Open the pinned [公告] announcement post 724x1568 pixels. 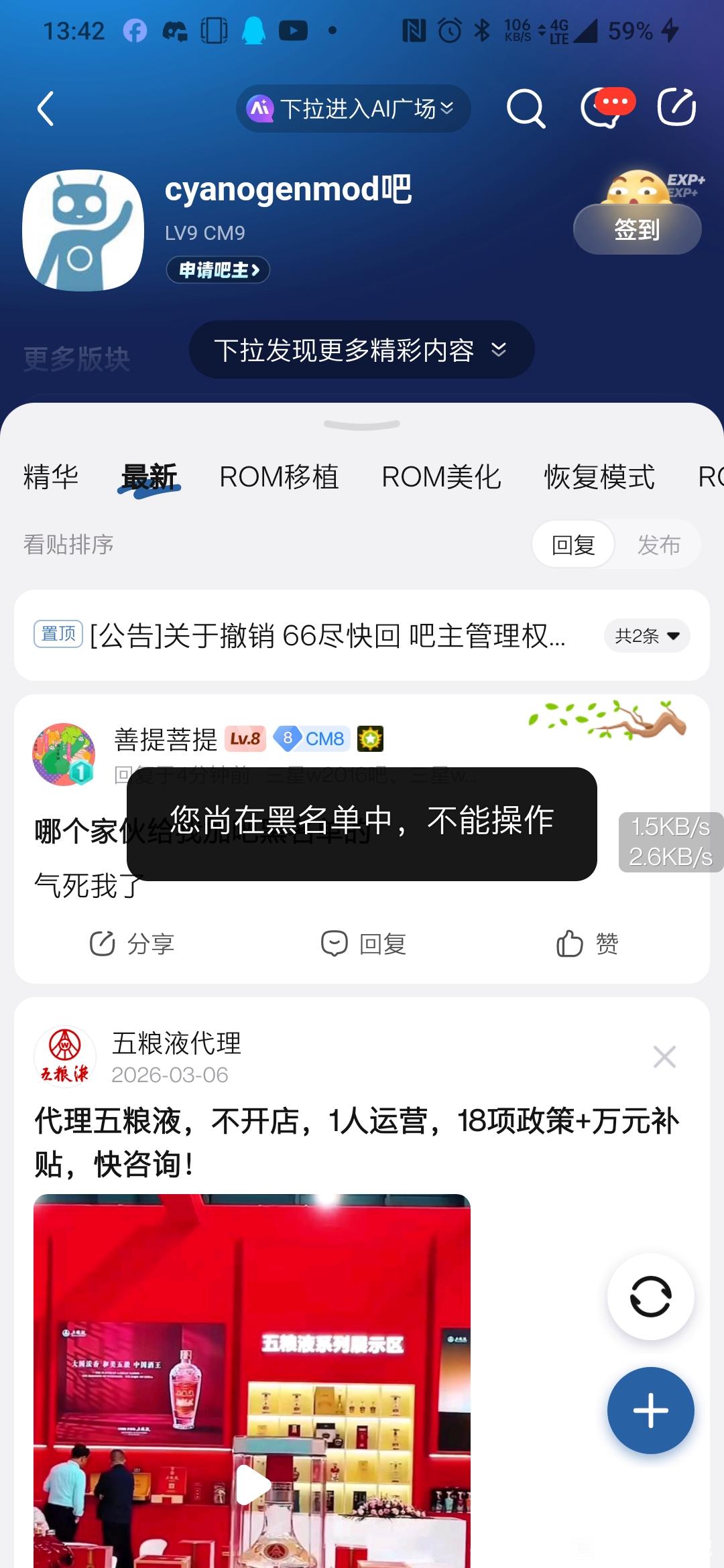[327, 635]
